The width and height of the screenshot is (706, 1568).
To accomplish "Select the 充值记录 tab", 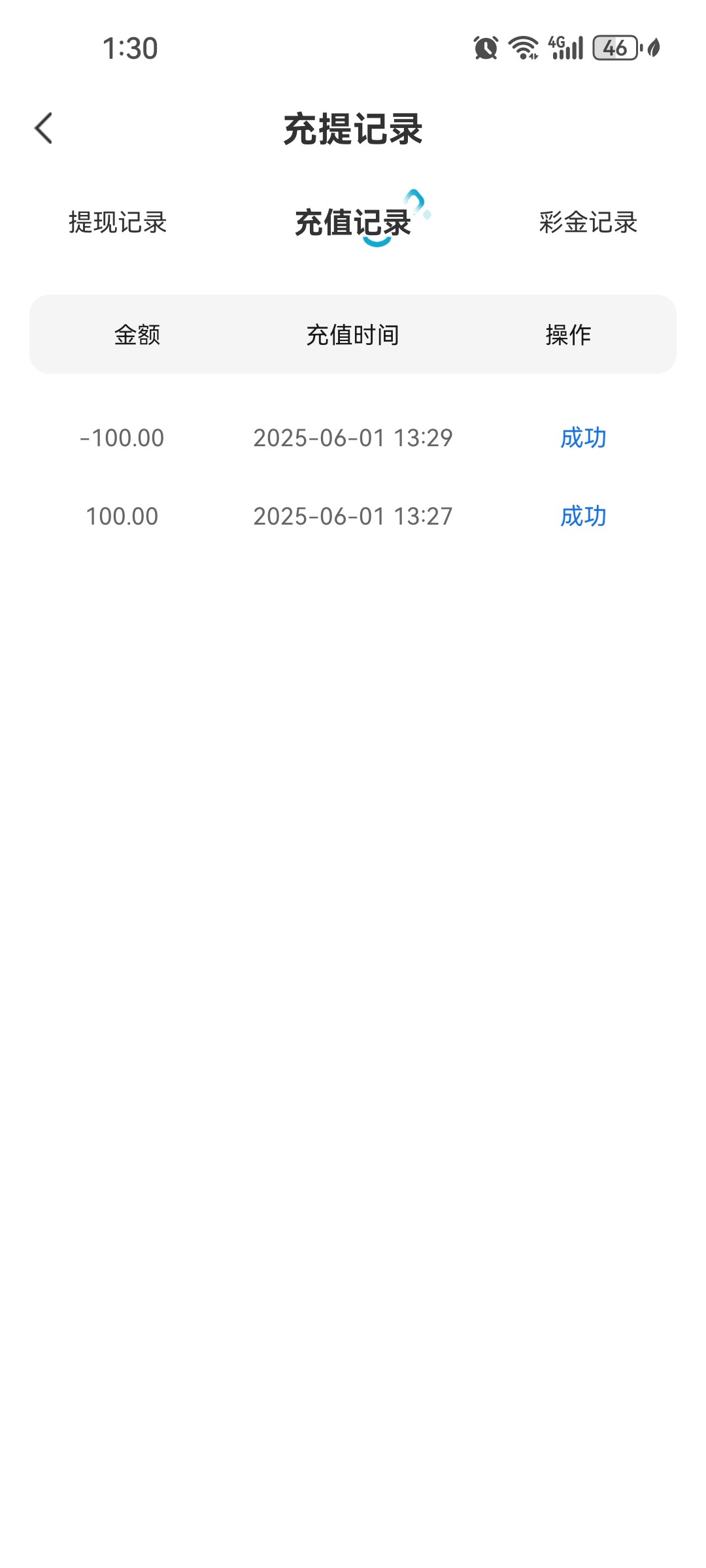I will coord(353,222).
